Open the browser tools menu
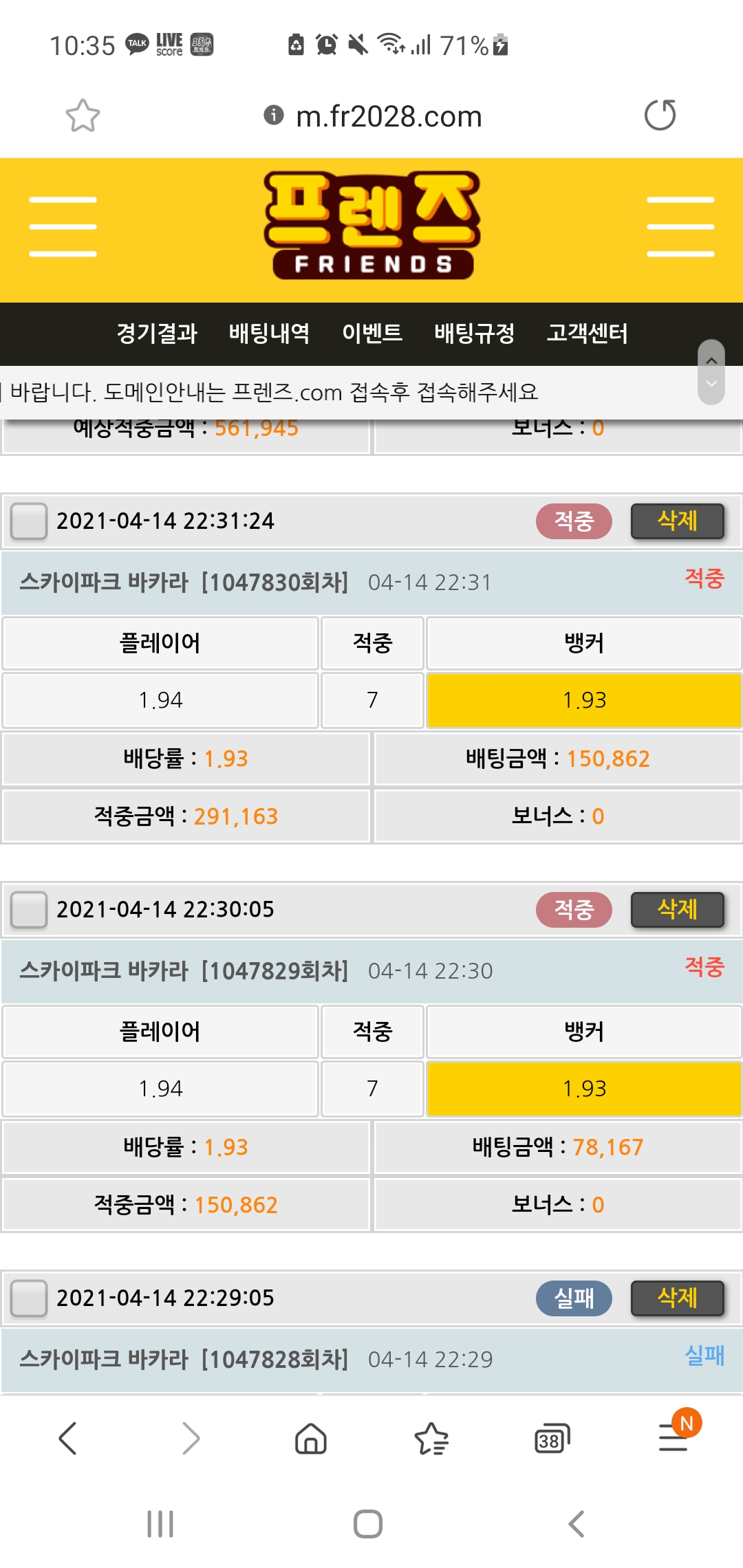743x1568 pixels. pos(674,1437)
